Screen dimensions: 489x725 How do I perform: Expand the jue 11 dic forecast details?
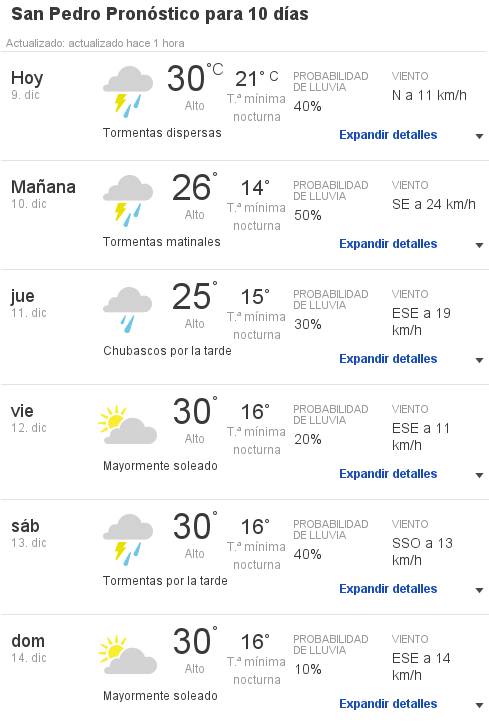coord(388,359)
